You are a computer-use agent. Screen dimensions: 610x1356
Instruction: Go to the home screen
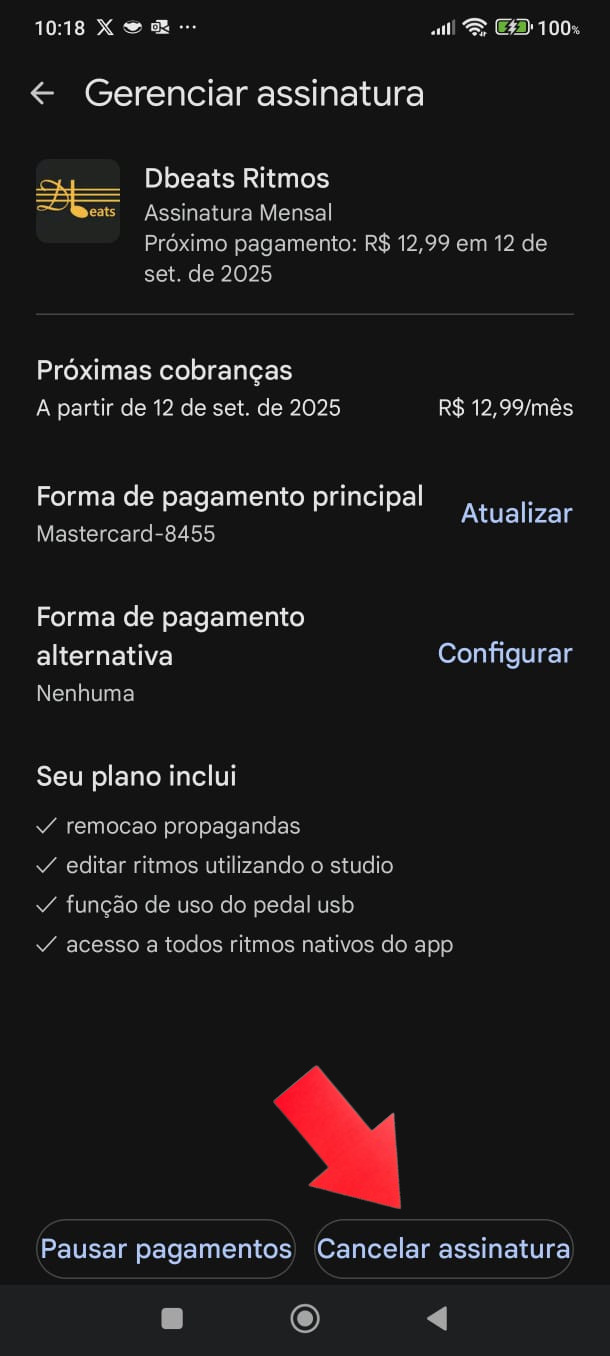coord(304,1319)
